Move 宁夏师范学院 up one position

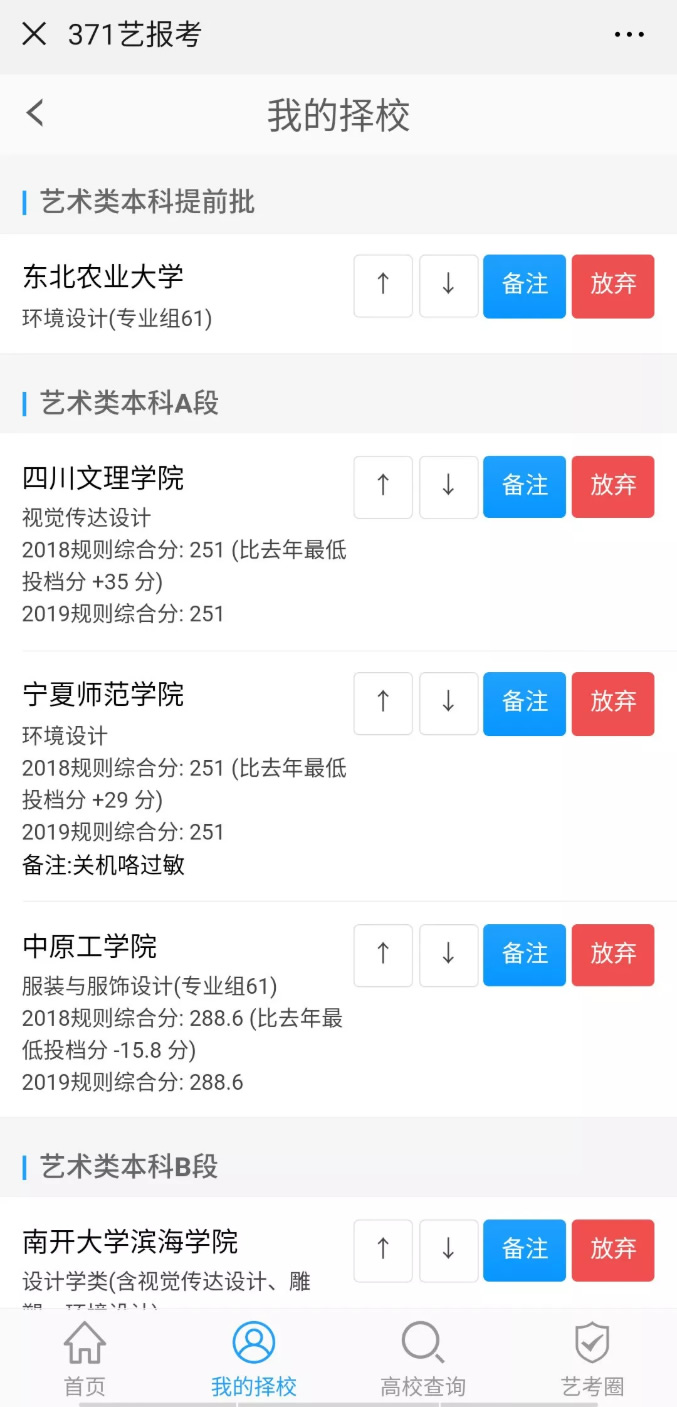pyautogui.click(x=383, y=703)
